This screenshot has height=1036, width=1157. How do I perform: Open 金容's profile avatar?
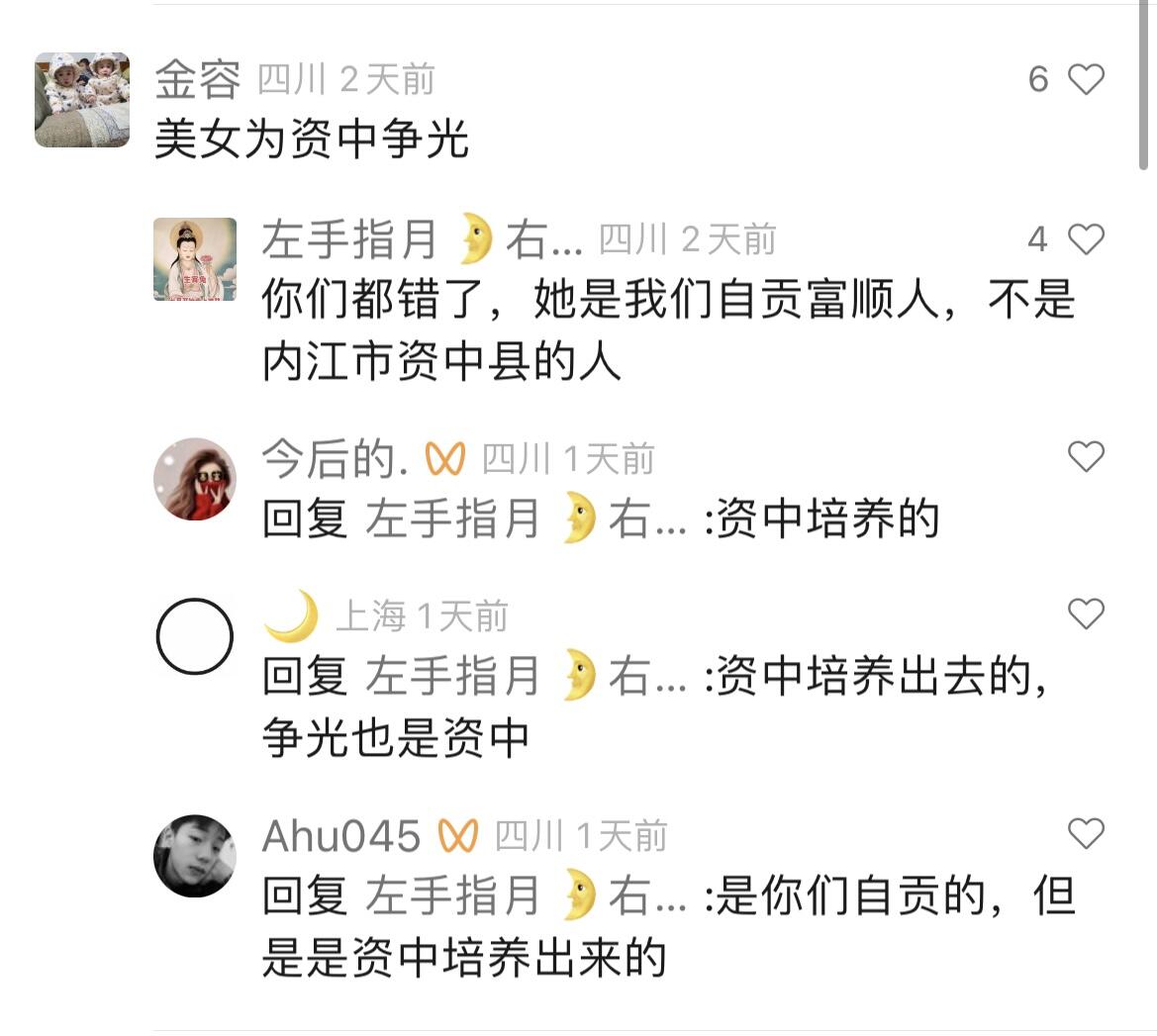click(82, 100)
